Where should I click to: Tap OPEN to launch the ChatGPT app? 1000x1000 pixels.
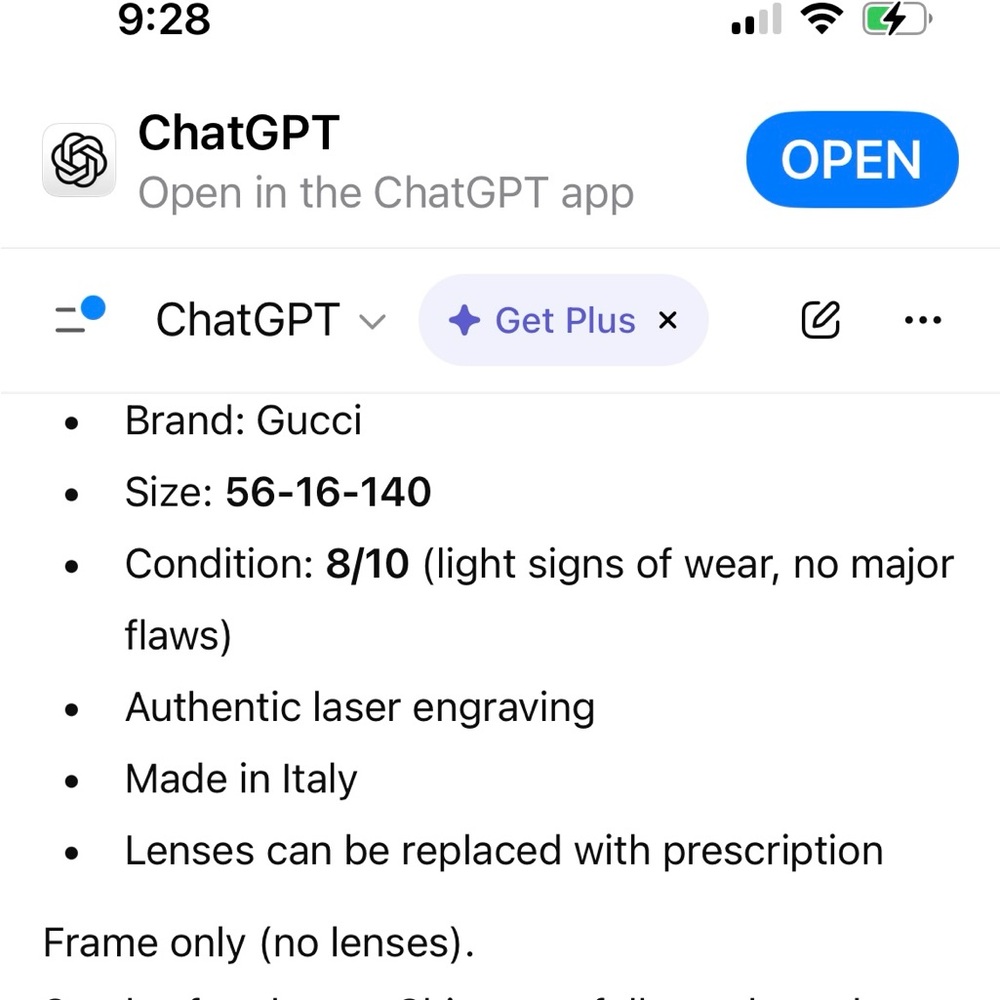tap(851, 160)
